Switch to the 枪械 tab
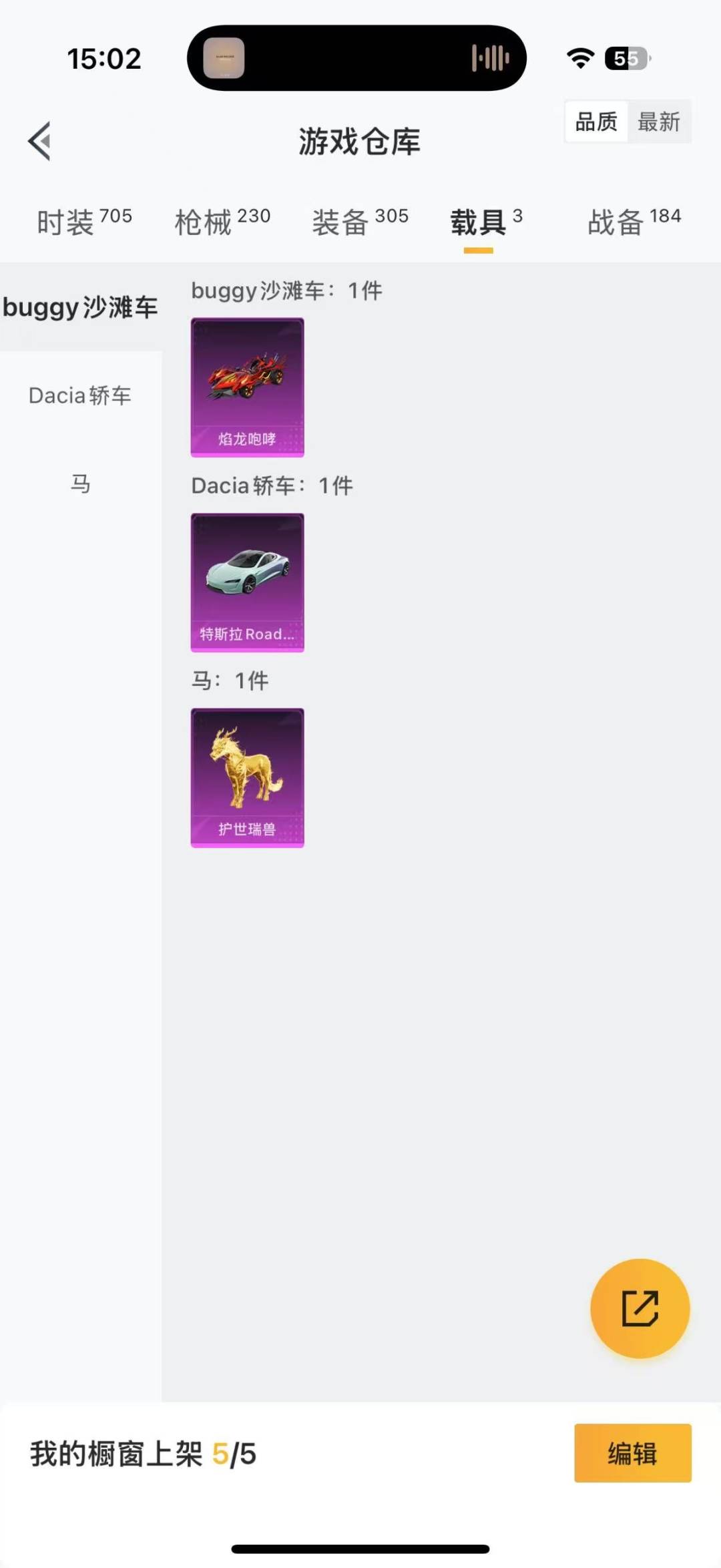Viewport: 721px width, 1568px height. [222, 222]
